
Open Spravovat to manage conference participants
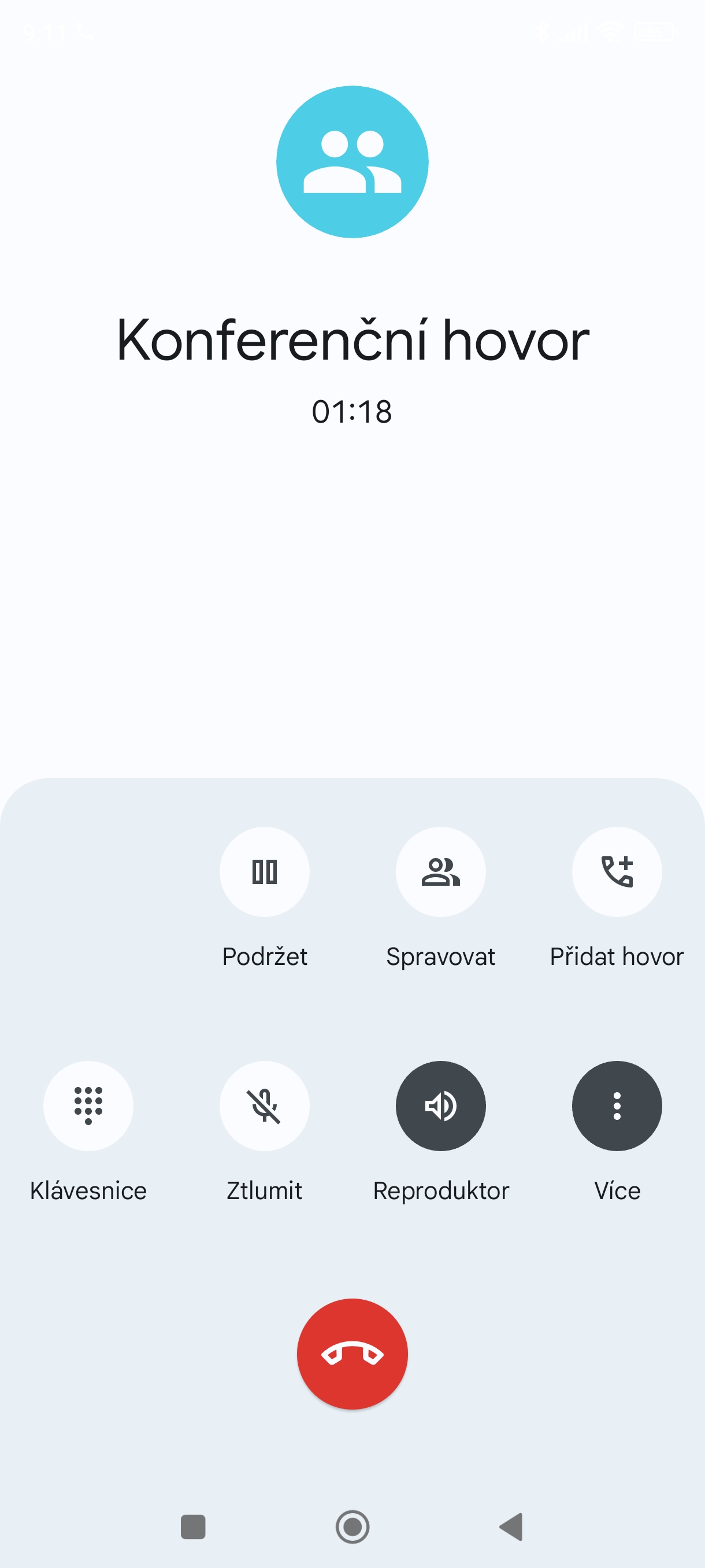440,872
